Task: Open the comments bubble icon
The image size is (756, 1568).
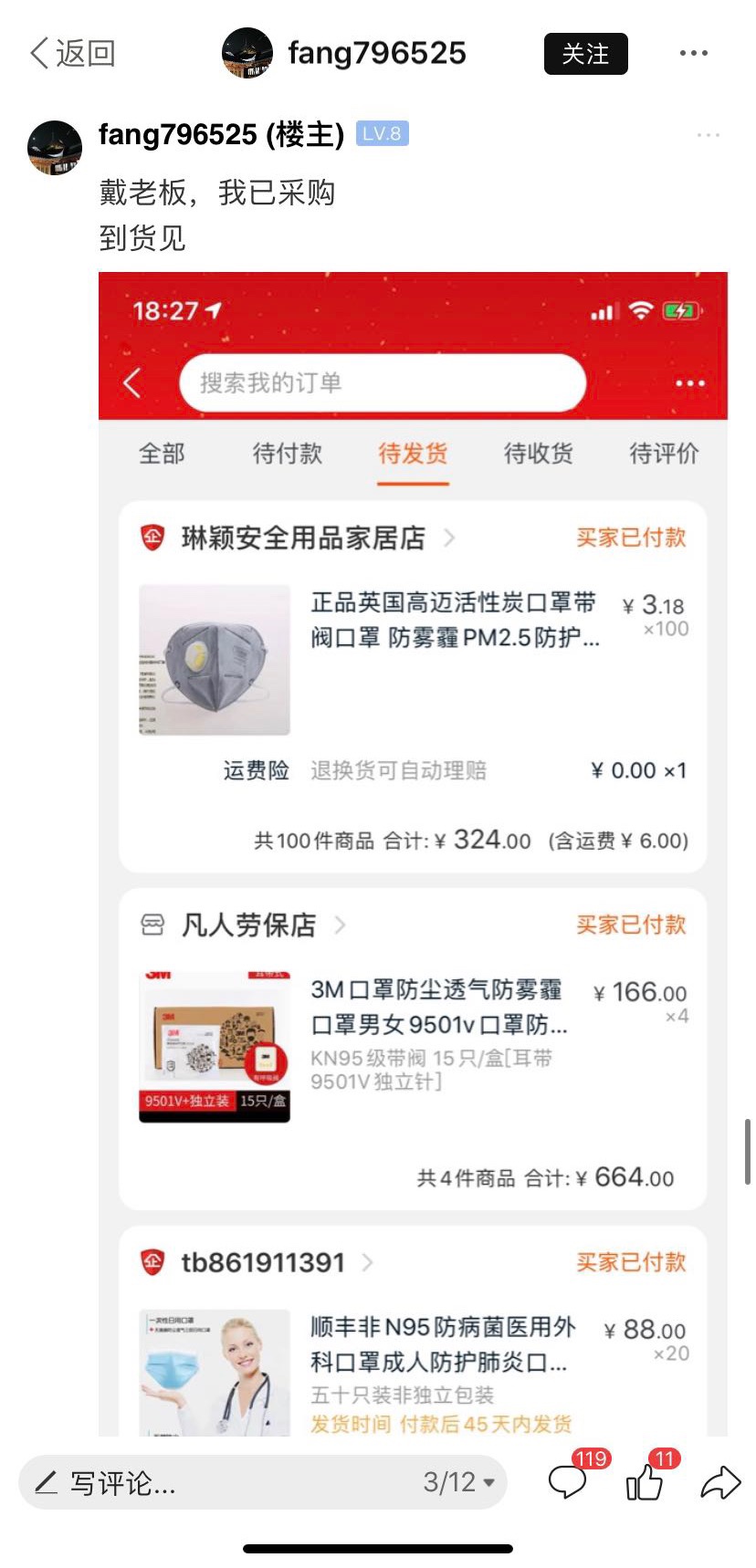Action: (x=567, y=1482)
